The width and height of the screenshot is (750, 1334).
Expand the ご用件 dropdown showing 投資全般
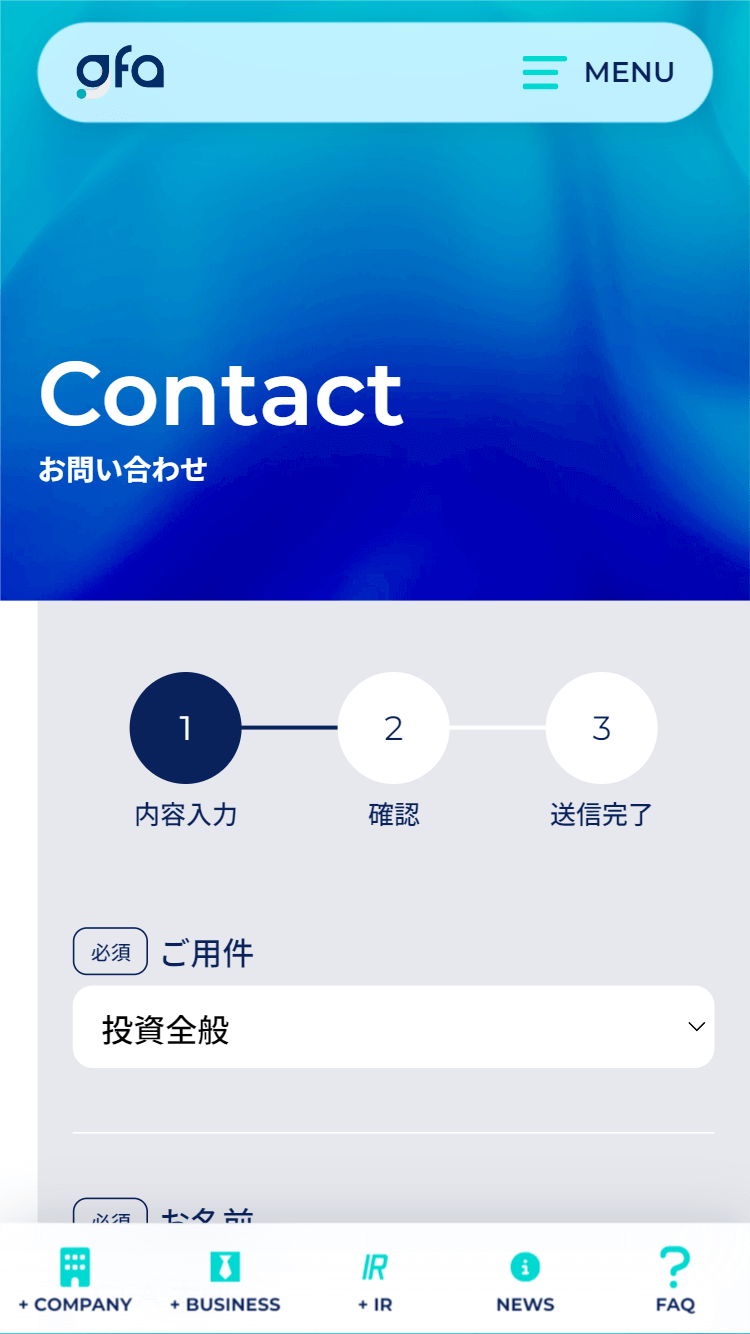[x=393, y=1027]
